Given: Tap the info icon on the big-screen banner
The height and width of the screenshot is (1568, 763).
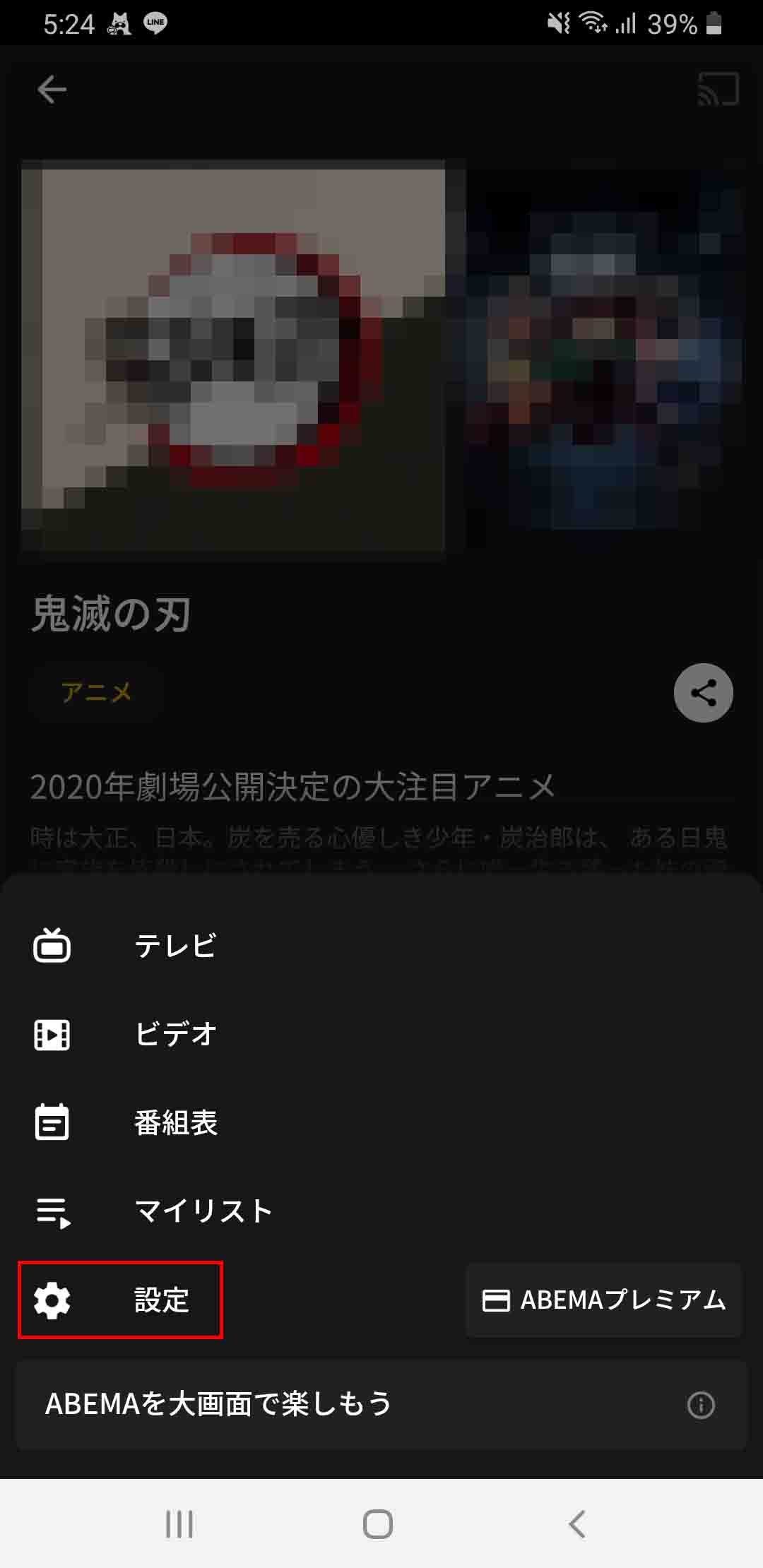Looking at the screenshot, I should [701, 1405].
